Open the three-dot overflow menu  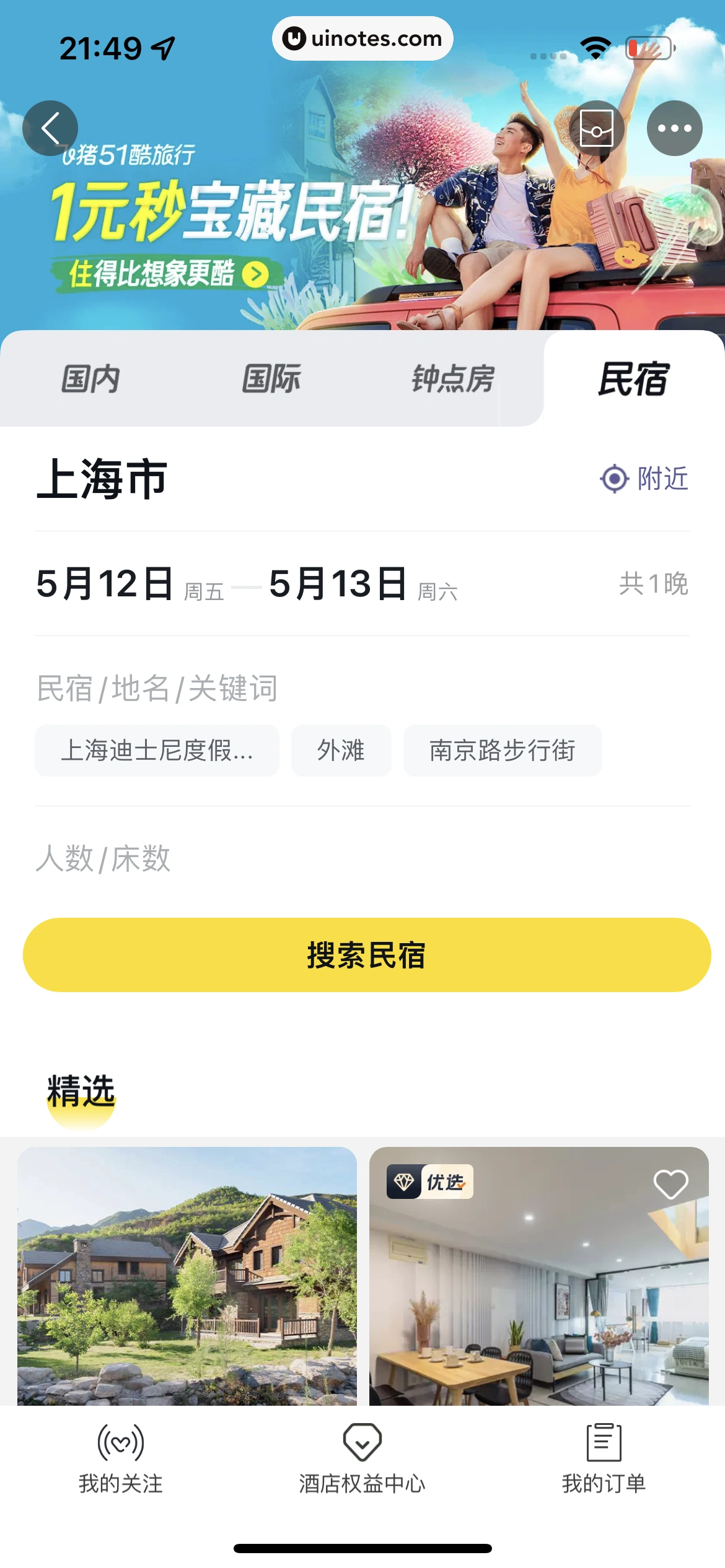tap(674, 128)
